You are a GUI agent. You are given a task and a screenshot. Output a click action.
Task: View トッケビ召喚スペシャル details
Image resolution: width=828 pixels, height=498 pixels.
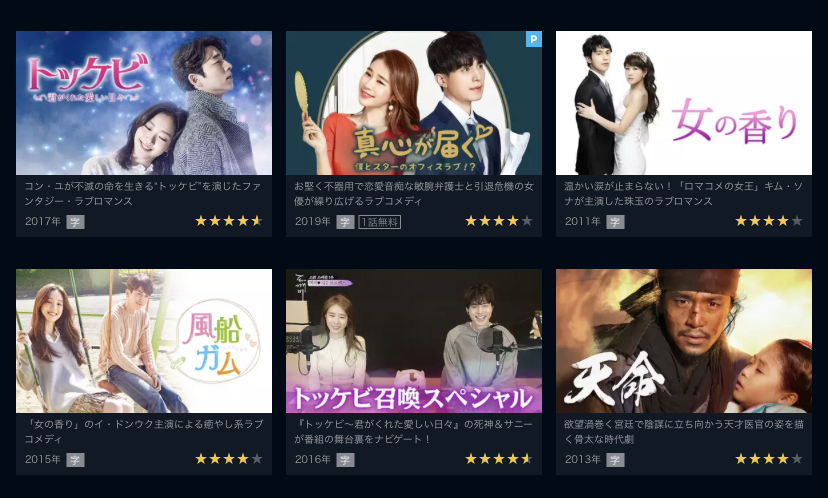(413, 341)
